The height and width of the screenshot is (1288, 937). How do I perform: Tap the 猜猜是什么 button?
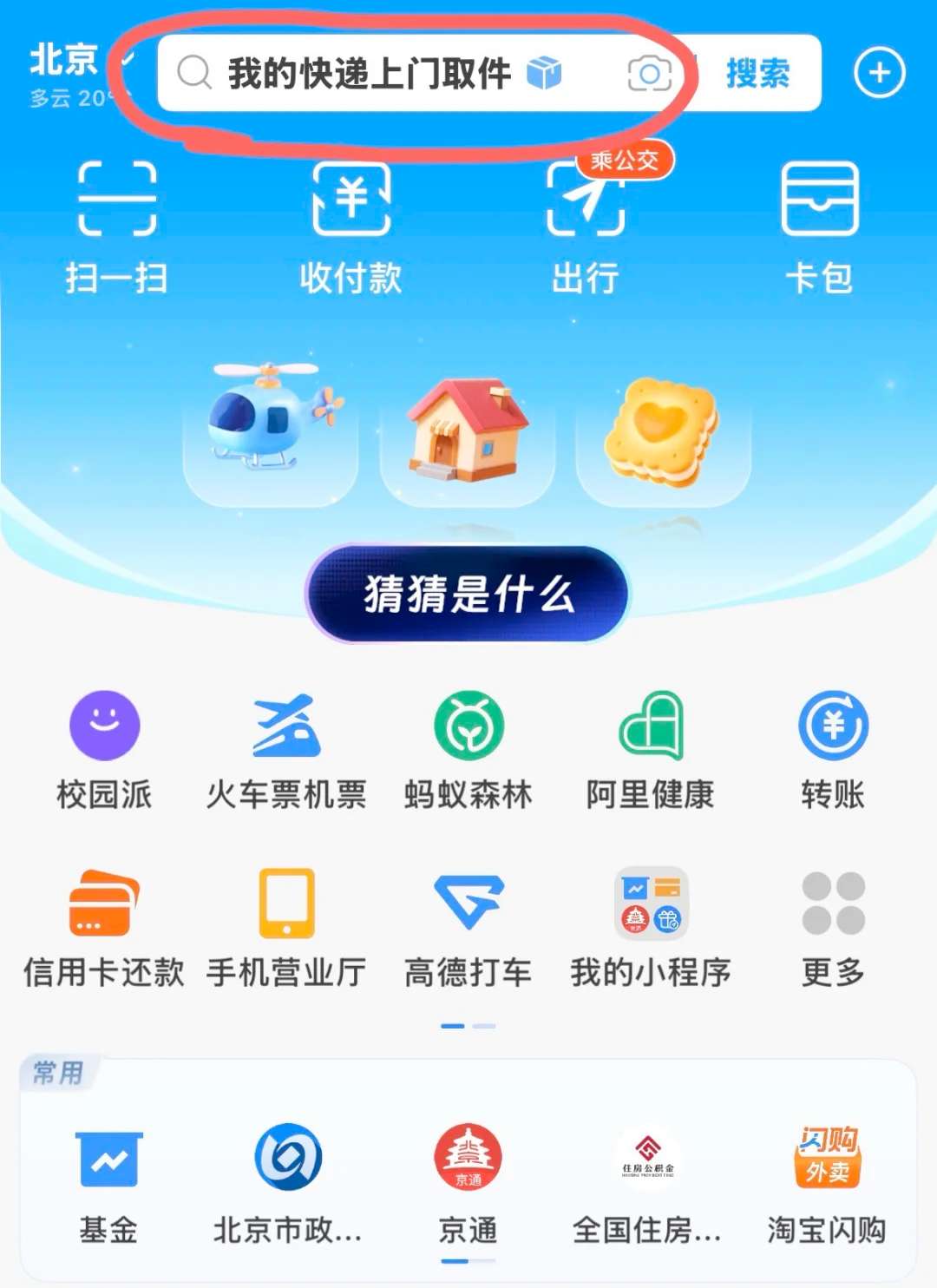coord(468,595)
